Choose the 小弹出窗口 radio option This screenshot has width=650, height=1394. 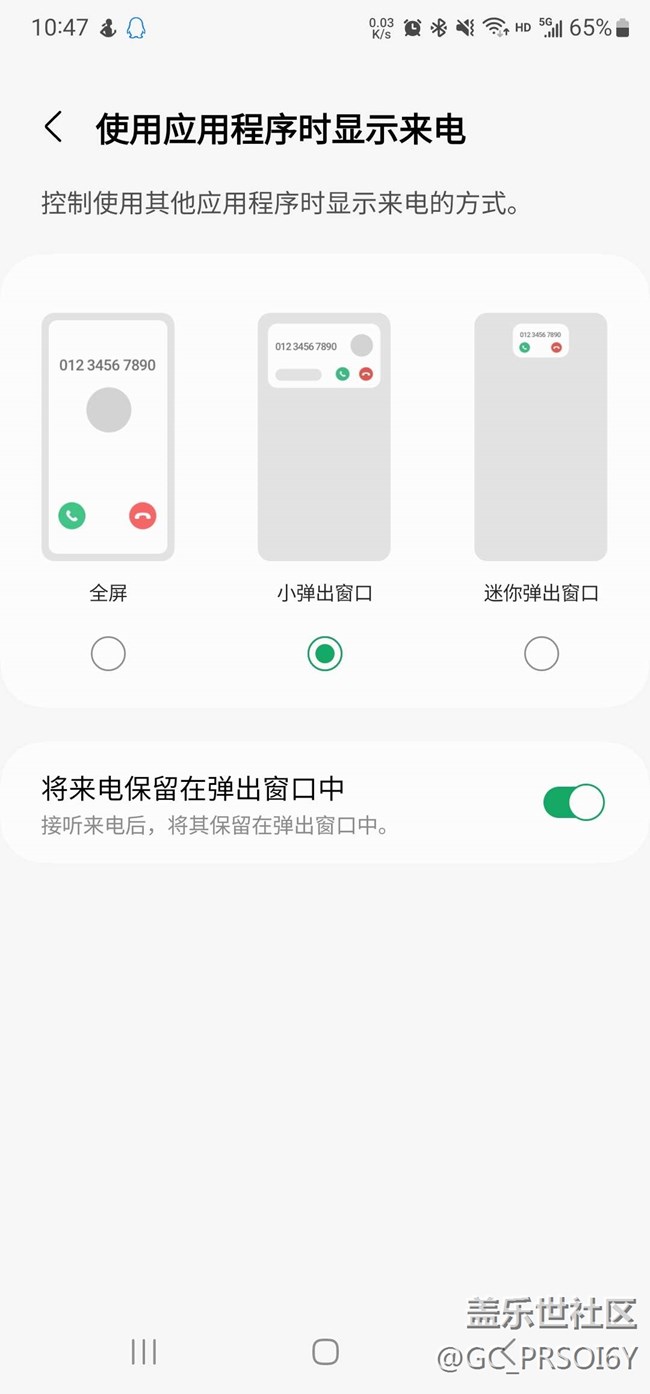324,654
